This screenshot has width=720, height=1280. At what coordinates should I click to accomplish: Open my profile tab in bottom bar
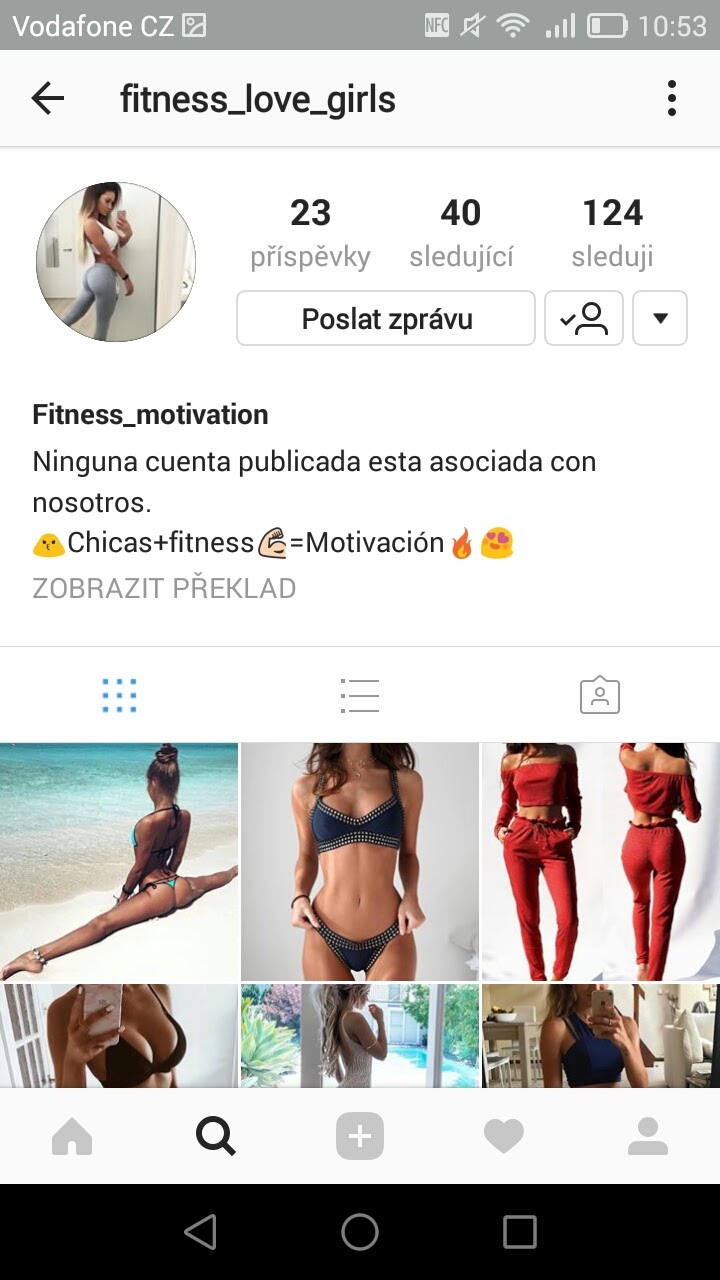(x=648, y=1137)
